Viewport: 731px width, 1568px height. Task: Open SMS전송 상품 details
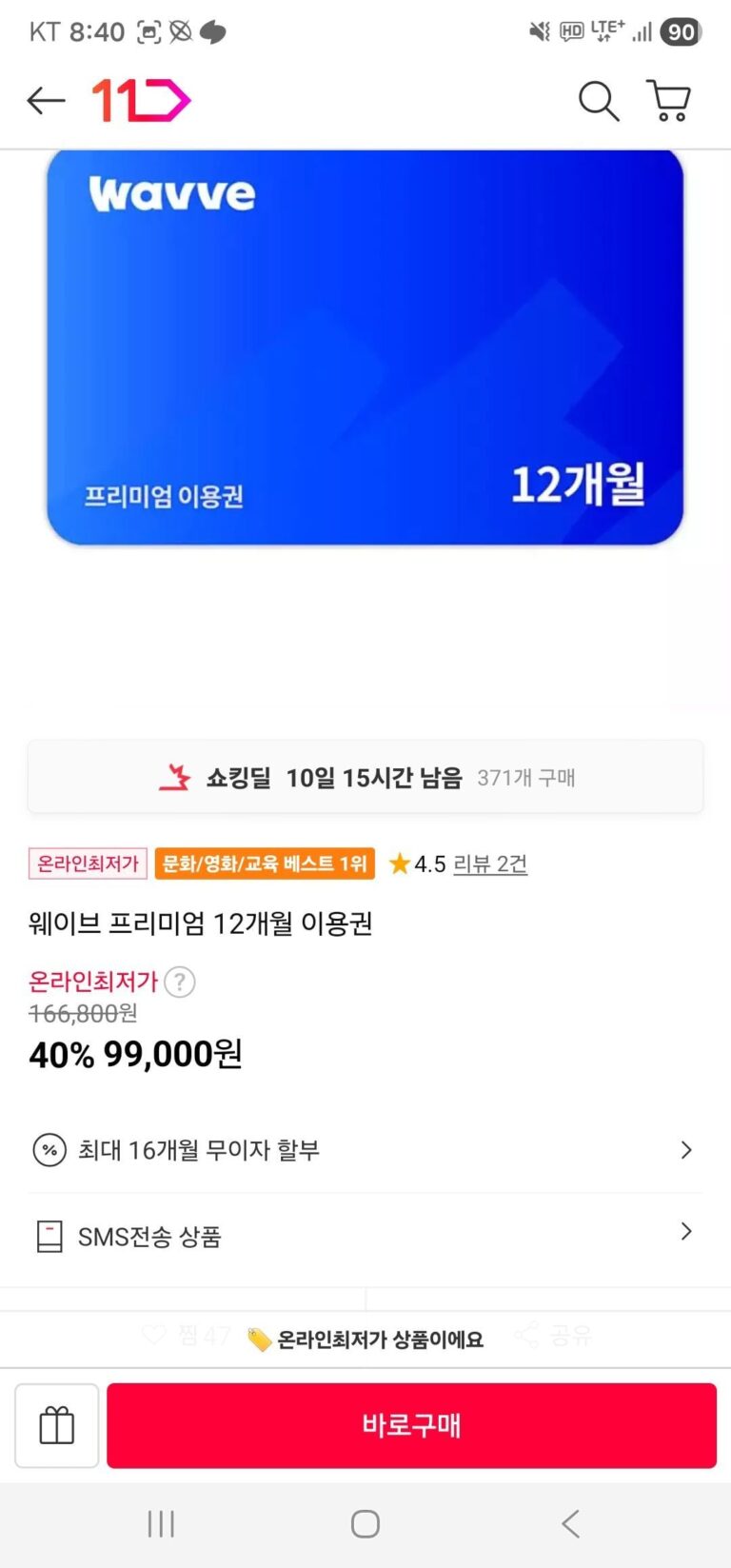(365, 1236)
